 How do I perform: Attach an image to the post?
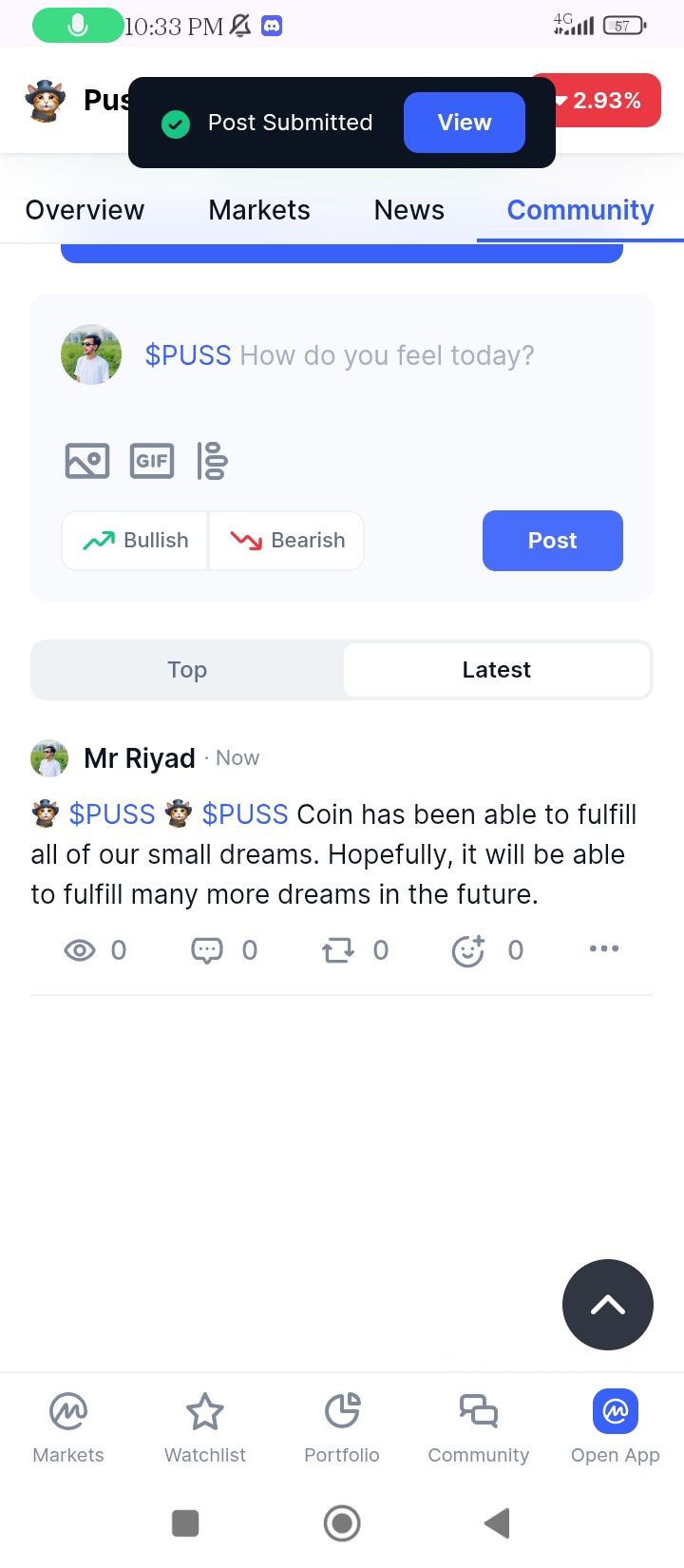tap(87, 461)
